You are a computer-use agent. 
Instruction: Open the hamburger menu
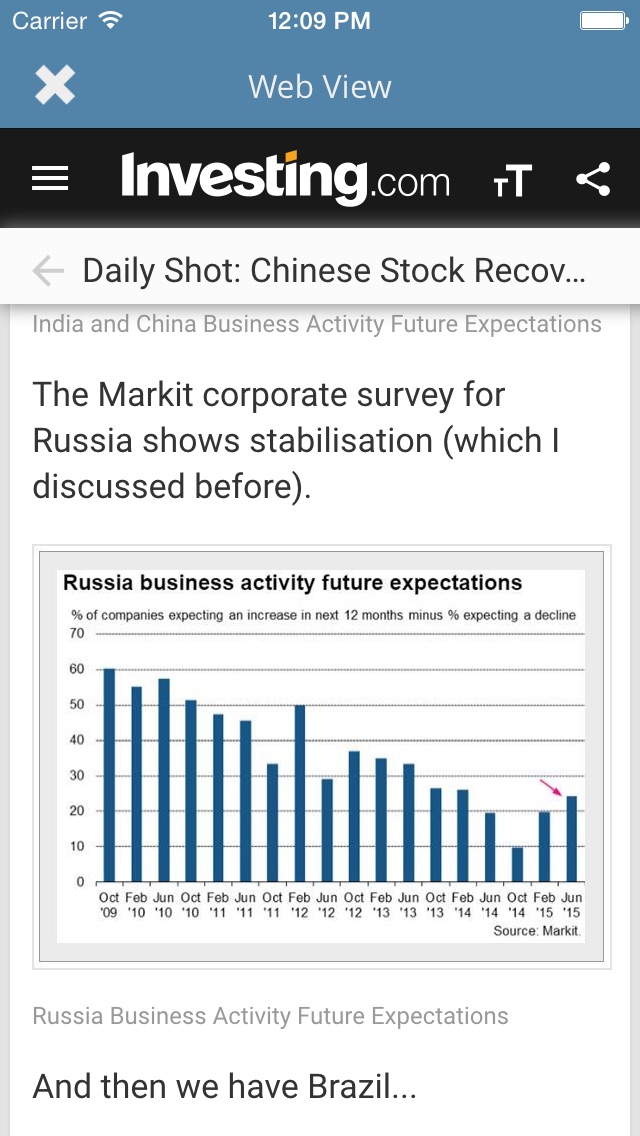pos(50,180)
